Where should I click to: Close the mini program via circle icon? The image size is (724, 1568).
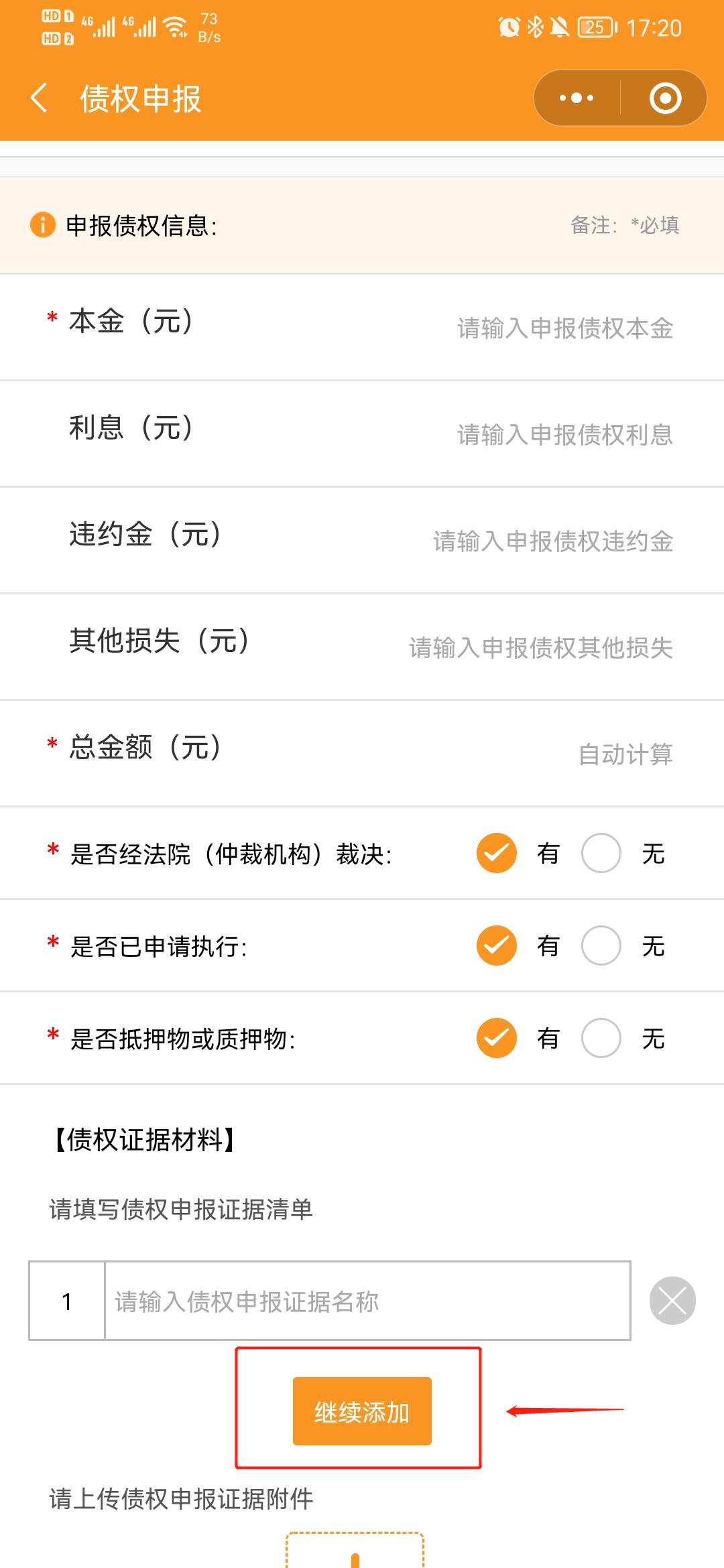click(x=665, y=99)
